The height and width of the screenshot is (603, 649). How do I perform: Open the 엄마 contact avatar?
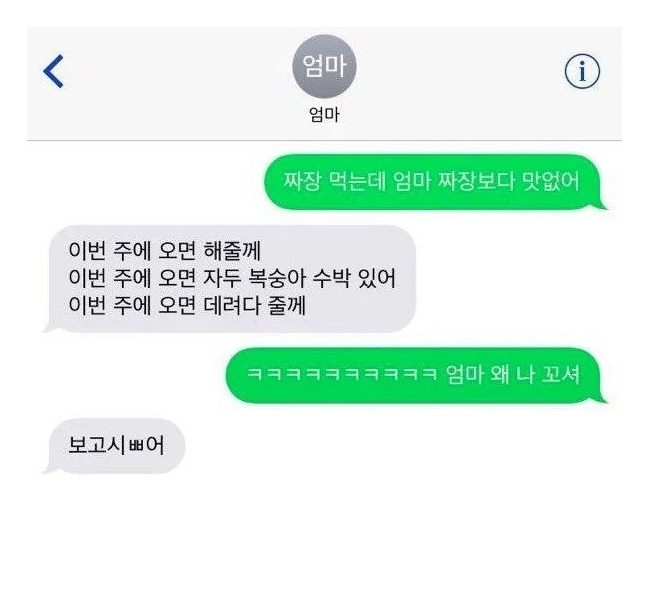[x=324, y=66]
